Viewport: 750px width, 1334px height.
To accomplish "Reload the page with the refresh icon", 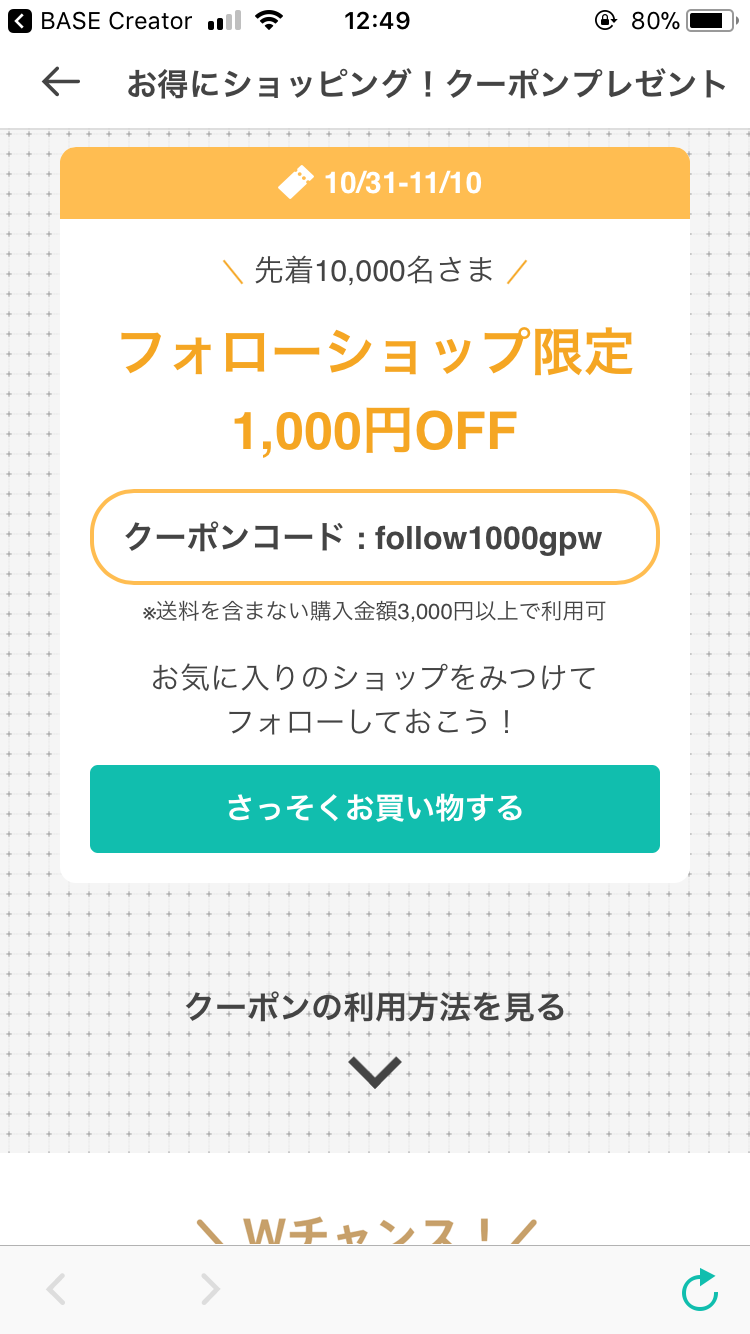I will pos(699,1291).
